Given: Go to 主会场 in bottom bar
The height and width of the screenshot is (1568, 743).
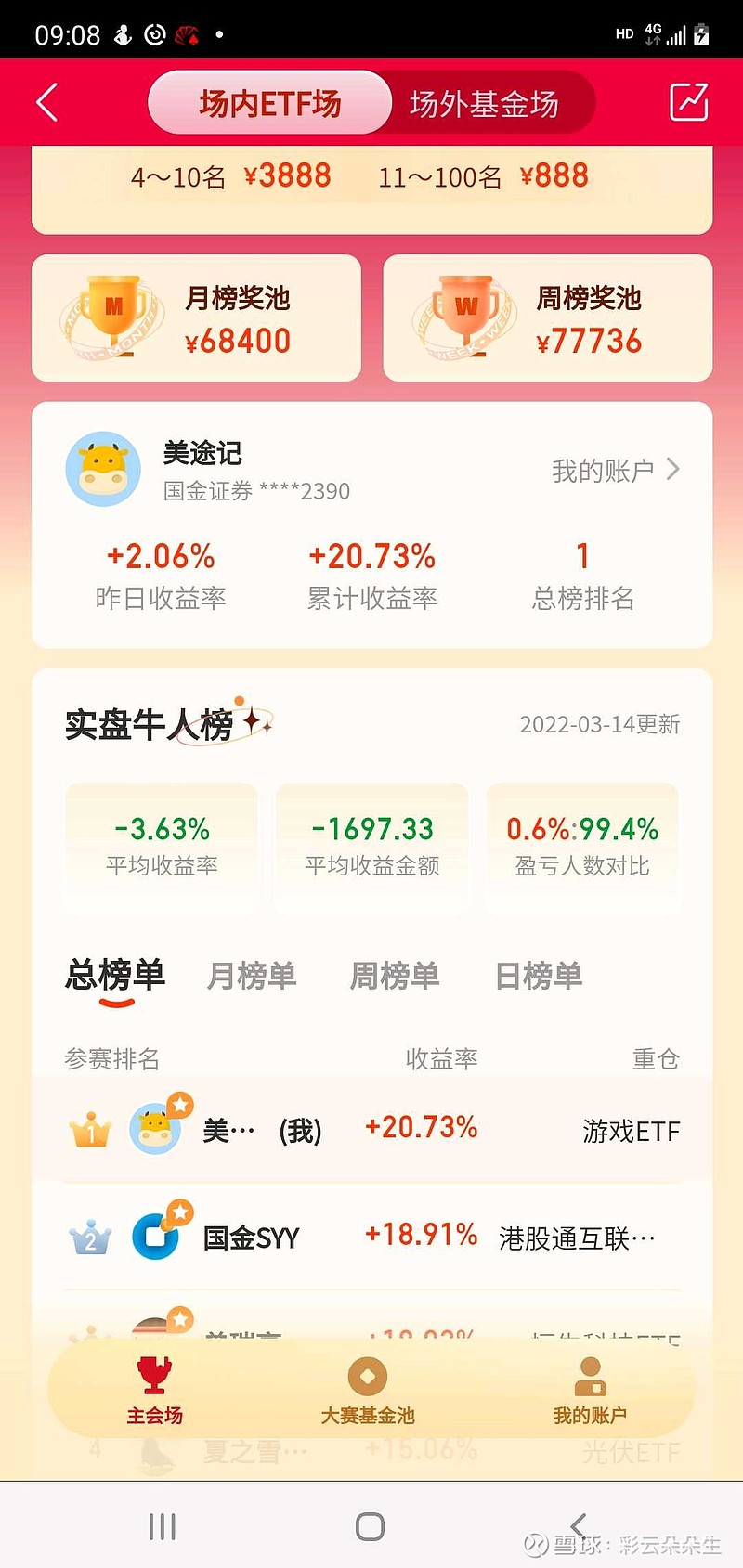Looking at the screenshot, I should point(154,1390).
